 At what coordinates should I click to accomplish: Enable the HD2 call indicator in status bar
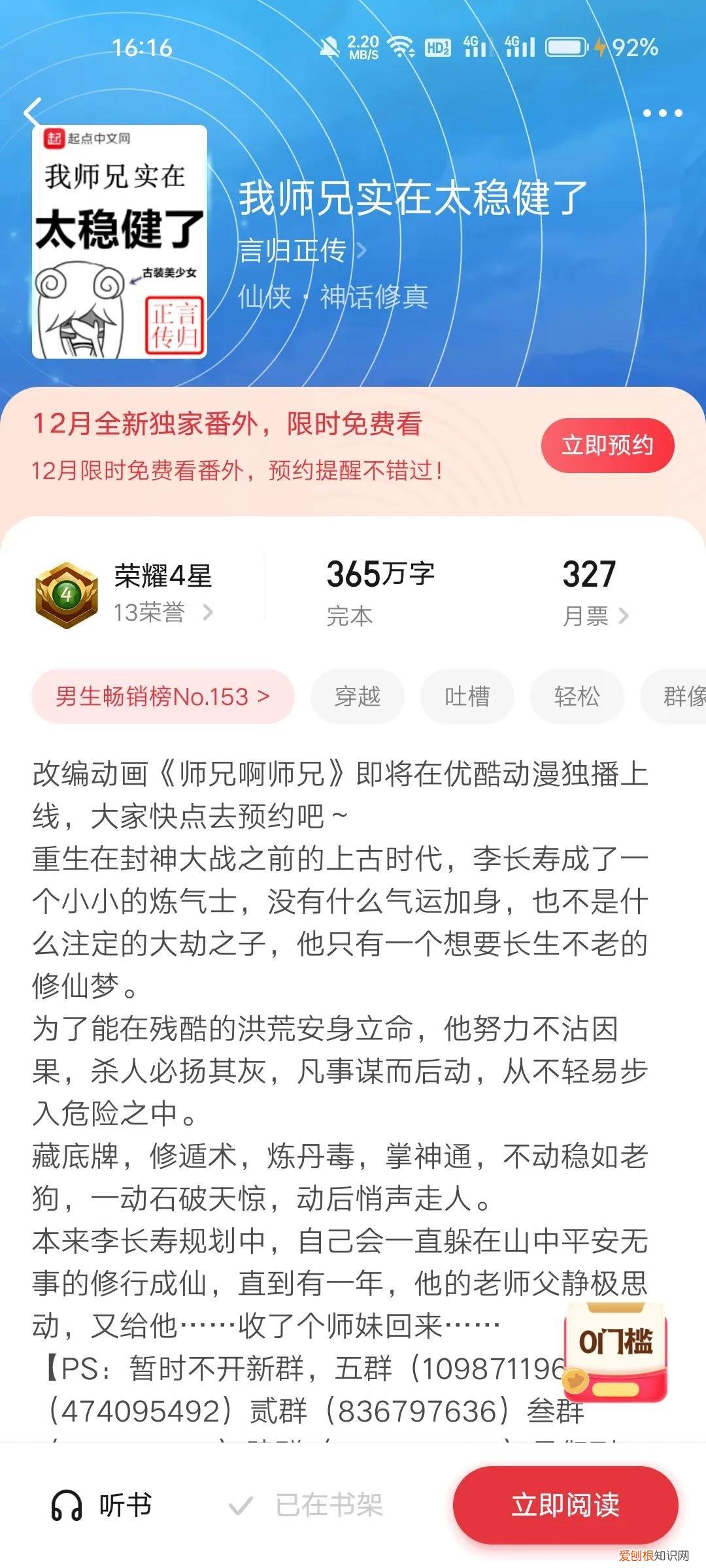coord(437,46)
